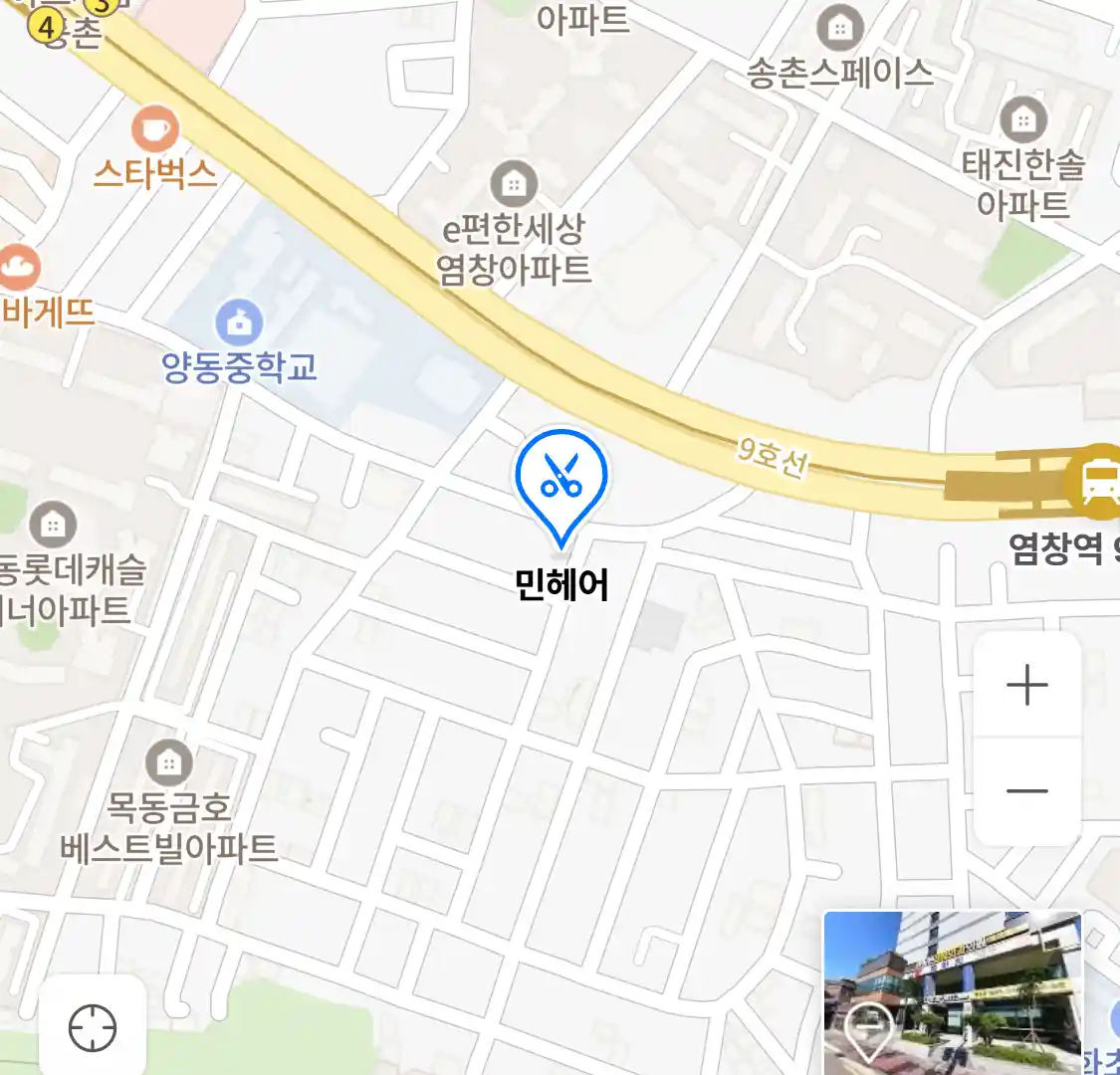Select the 염창역 station marker
The width and height of the screenshot is (1120, 1075).
click(1098, 482)
